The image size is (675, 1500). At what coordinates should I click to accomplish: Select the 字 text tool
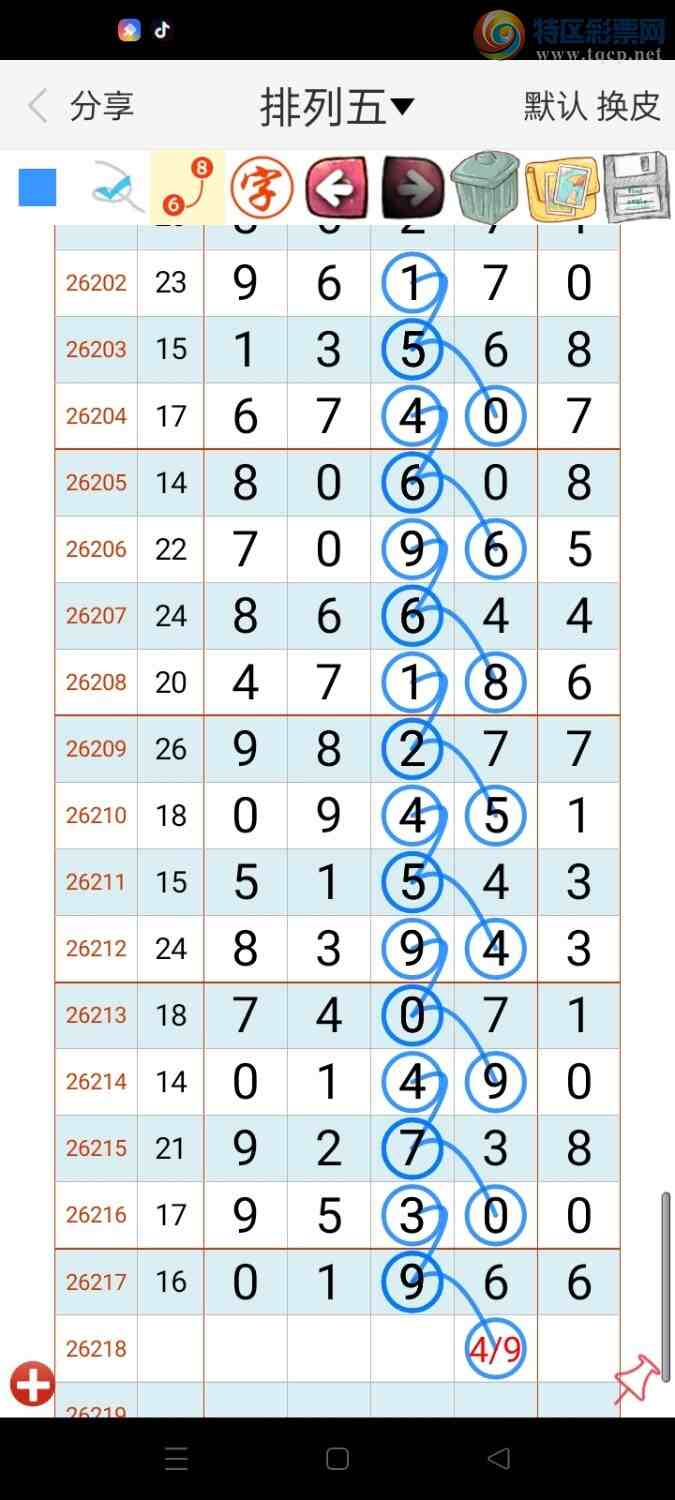click(x=262, y=187)
